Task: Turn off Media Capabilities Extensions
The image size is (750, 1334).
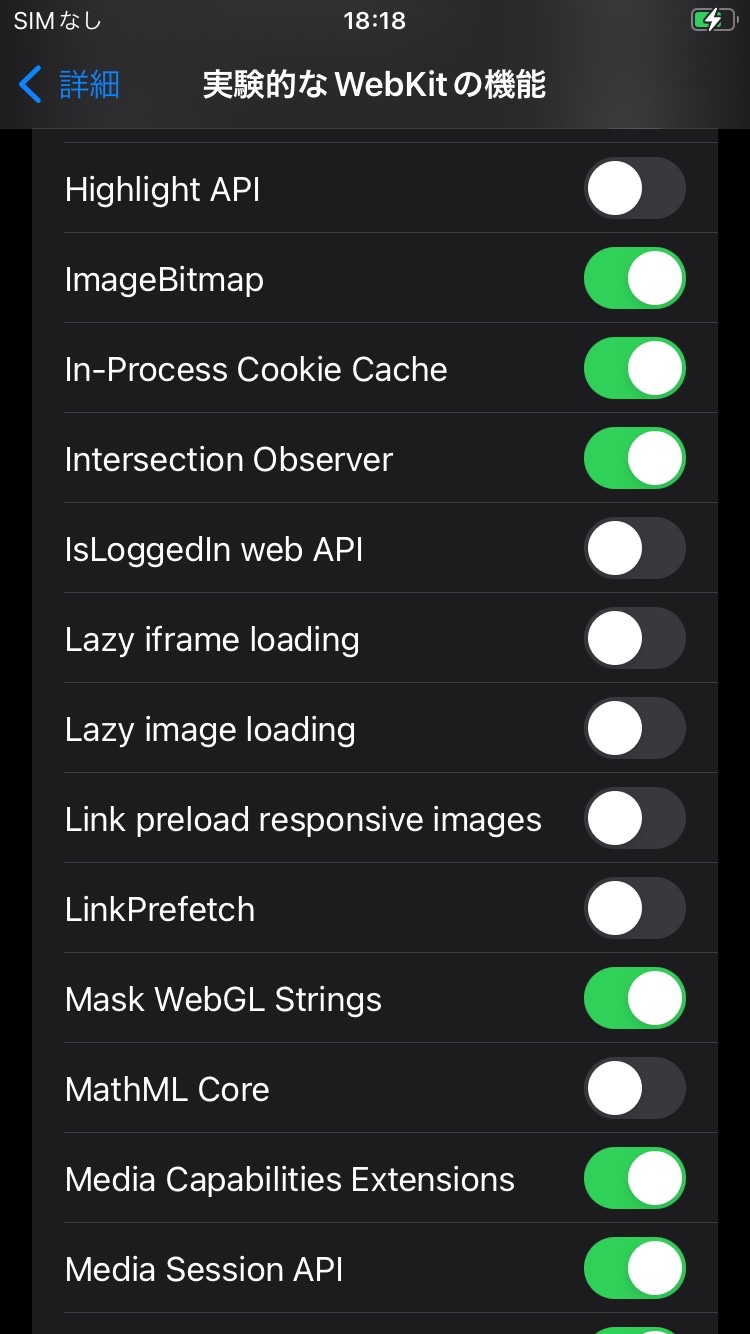Action: tap(634, 1178)
